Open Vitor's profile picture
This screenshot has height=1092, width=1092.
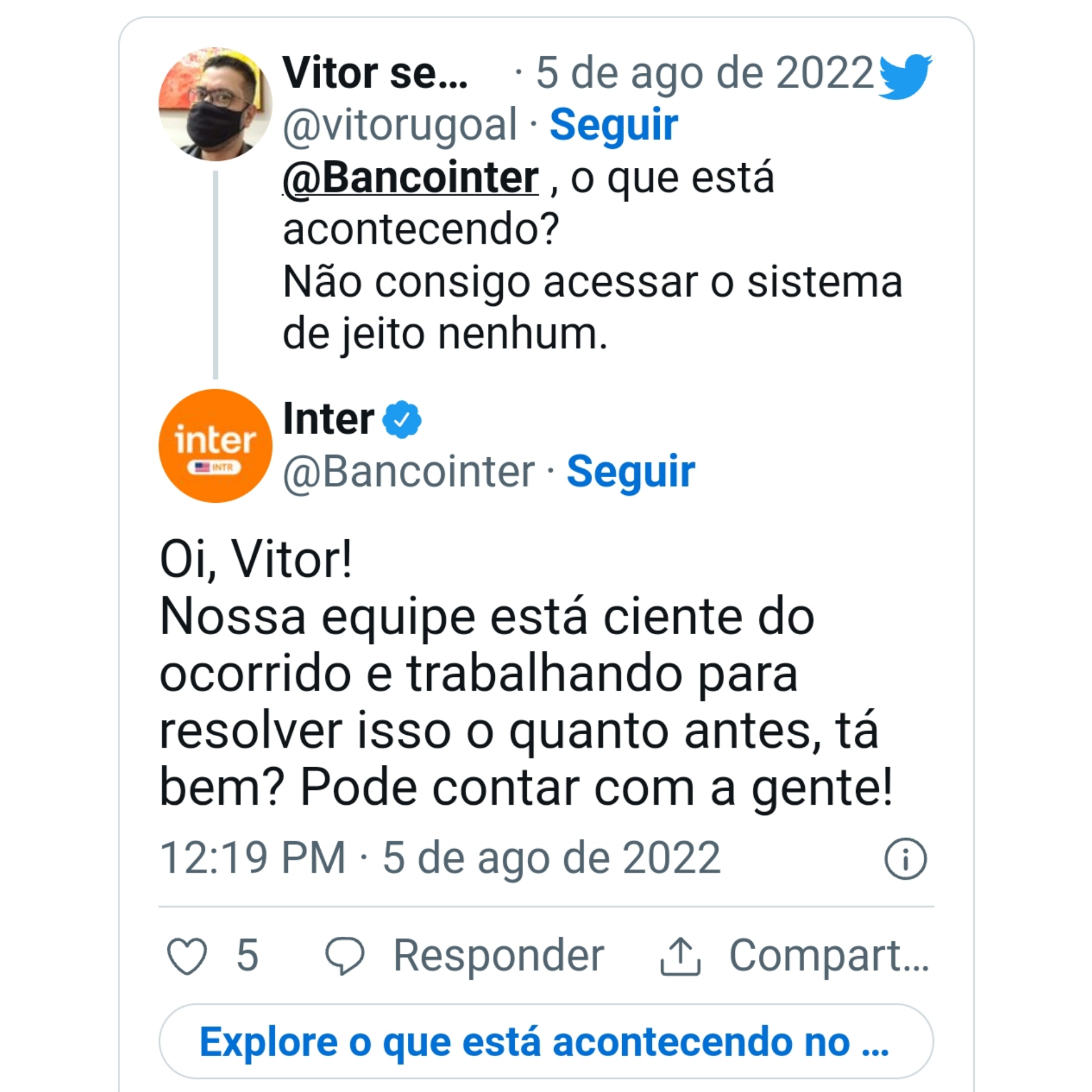215,104
